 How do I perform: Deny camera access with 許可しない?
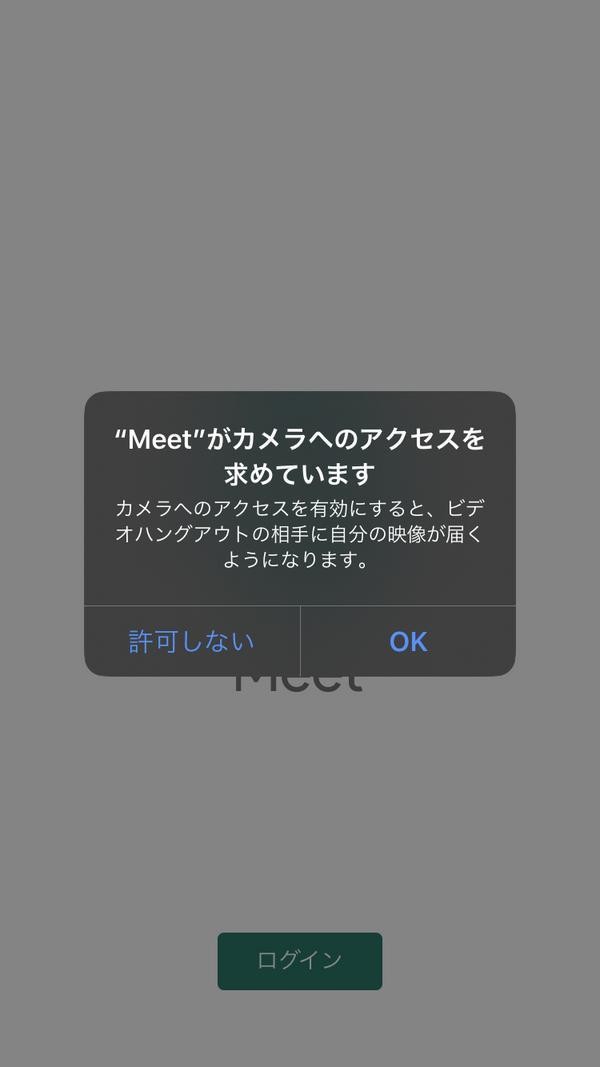tap(192, 641)
